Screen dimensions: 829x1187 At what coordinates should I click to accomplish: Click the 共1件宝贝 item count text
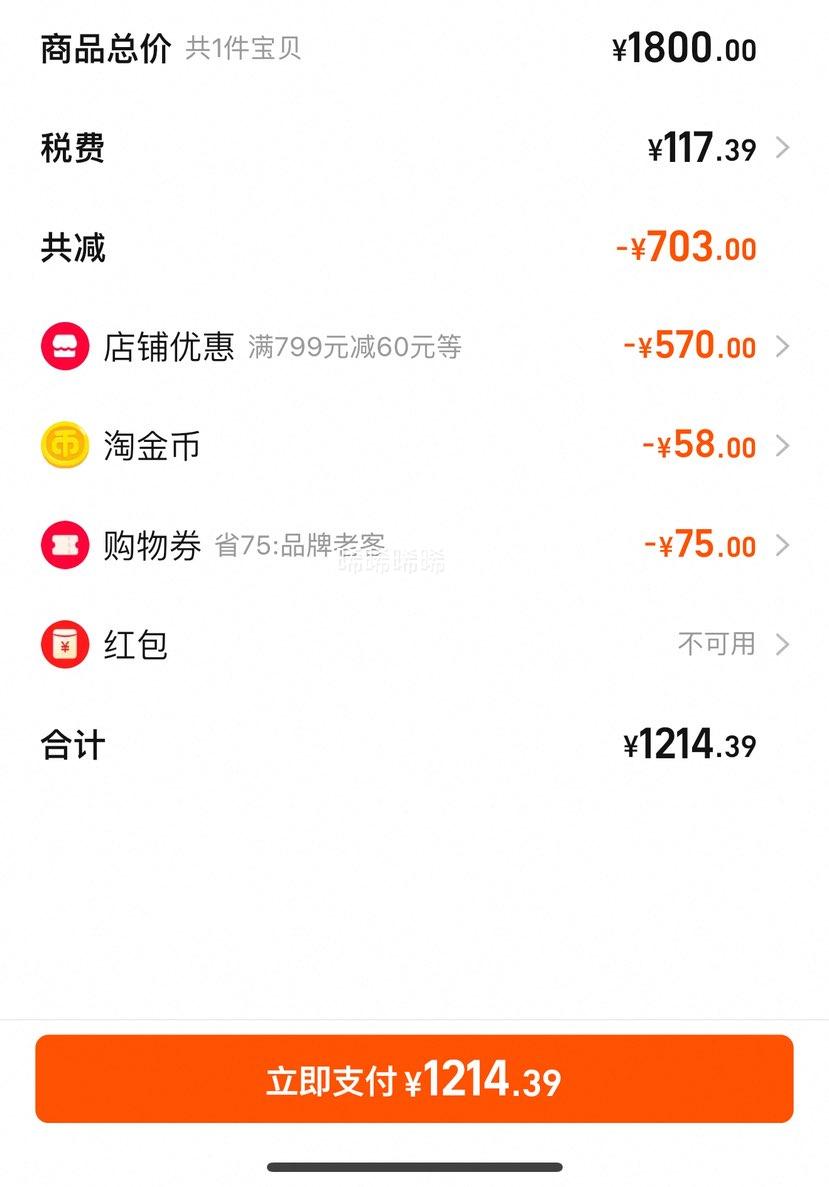pyautogui.click(x=243, y=46)
